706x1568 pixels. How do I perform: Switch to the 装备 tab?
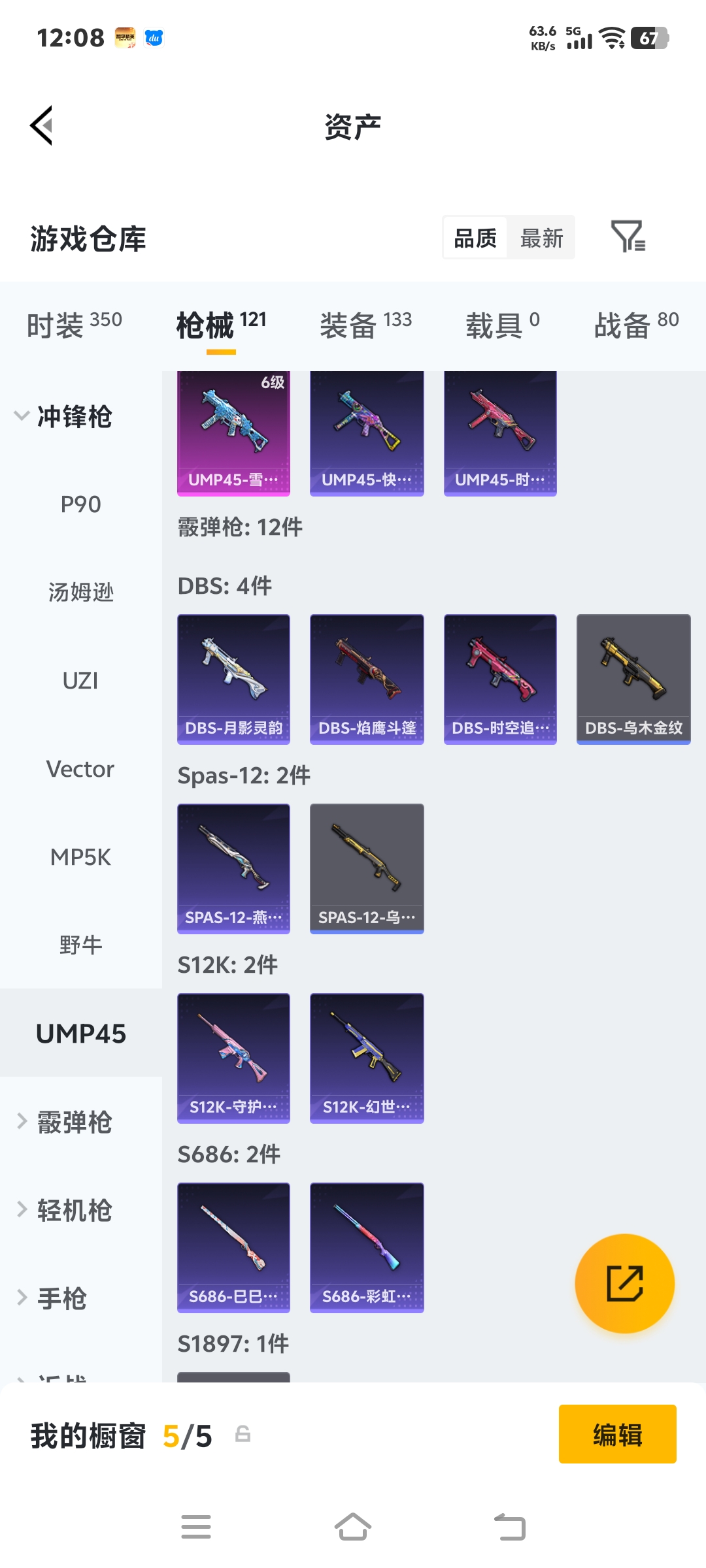365,325
